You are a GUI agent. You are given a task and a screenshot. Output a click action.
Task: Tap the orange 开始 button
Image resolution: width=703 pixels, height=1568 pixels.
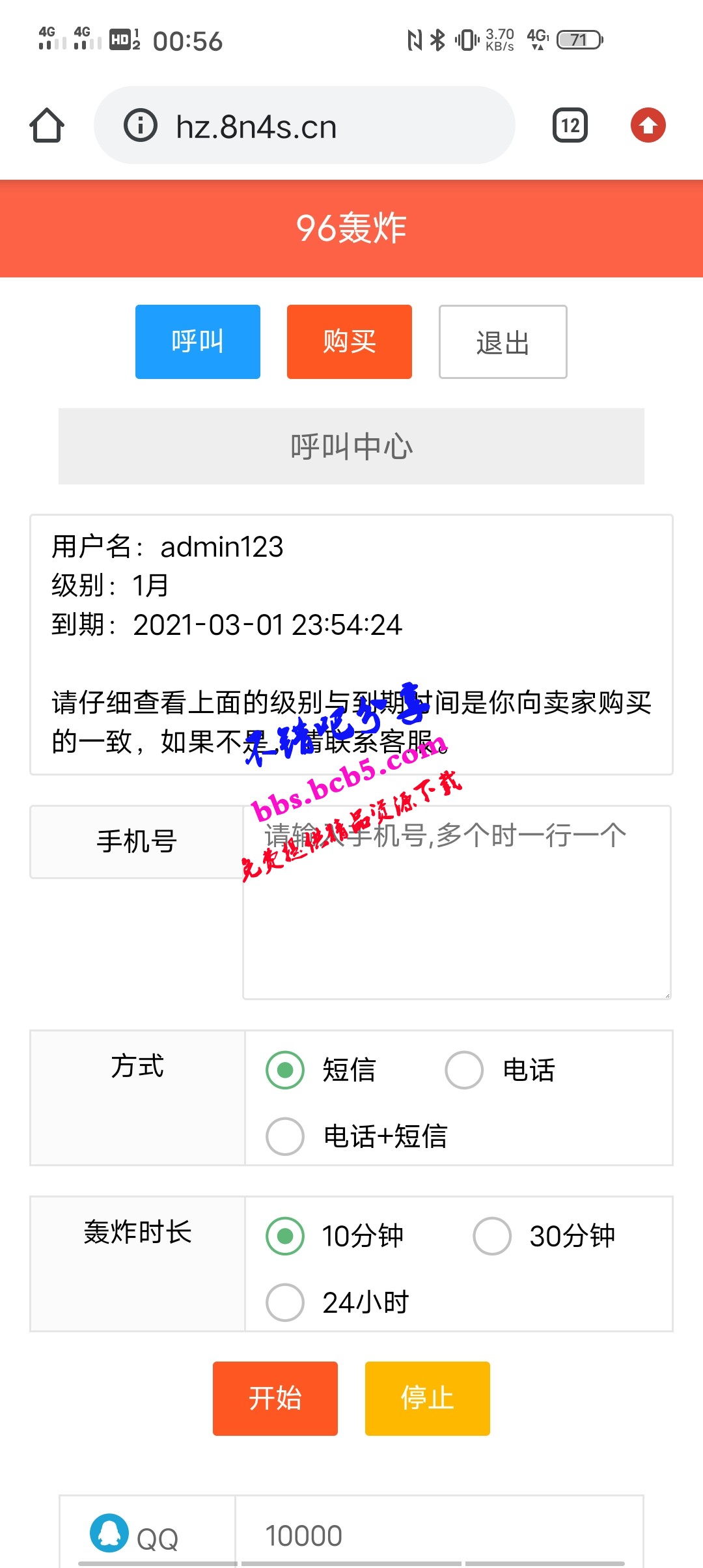275,1398
